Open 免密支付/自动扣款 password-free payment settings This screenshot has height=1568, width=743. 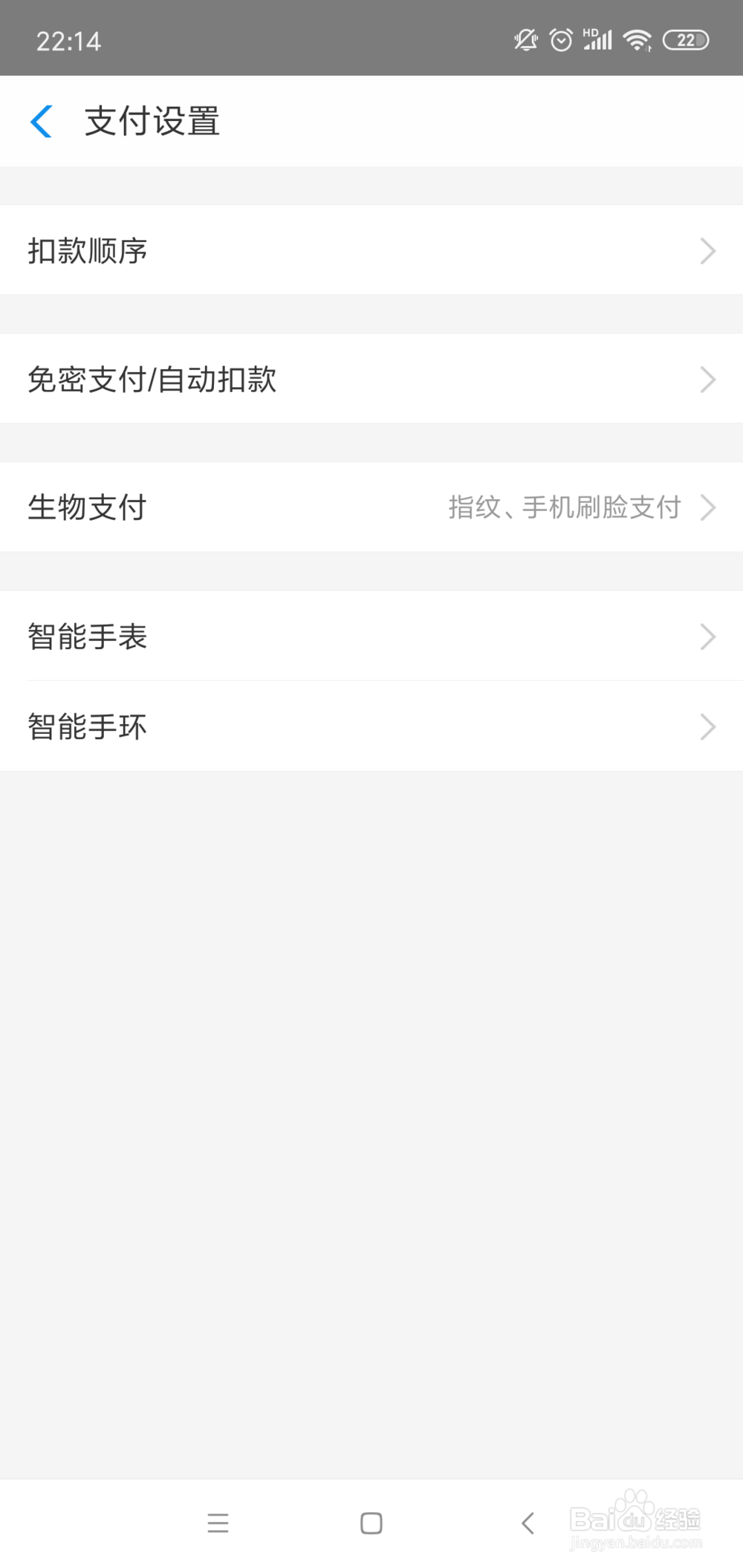click(x=371, y=380)
